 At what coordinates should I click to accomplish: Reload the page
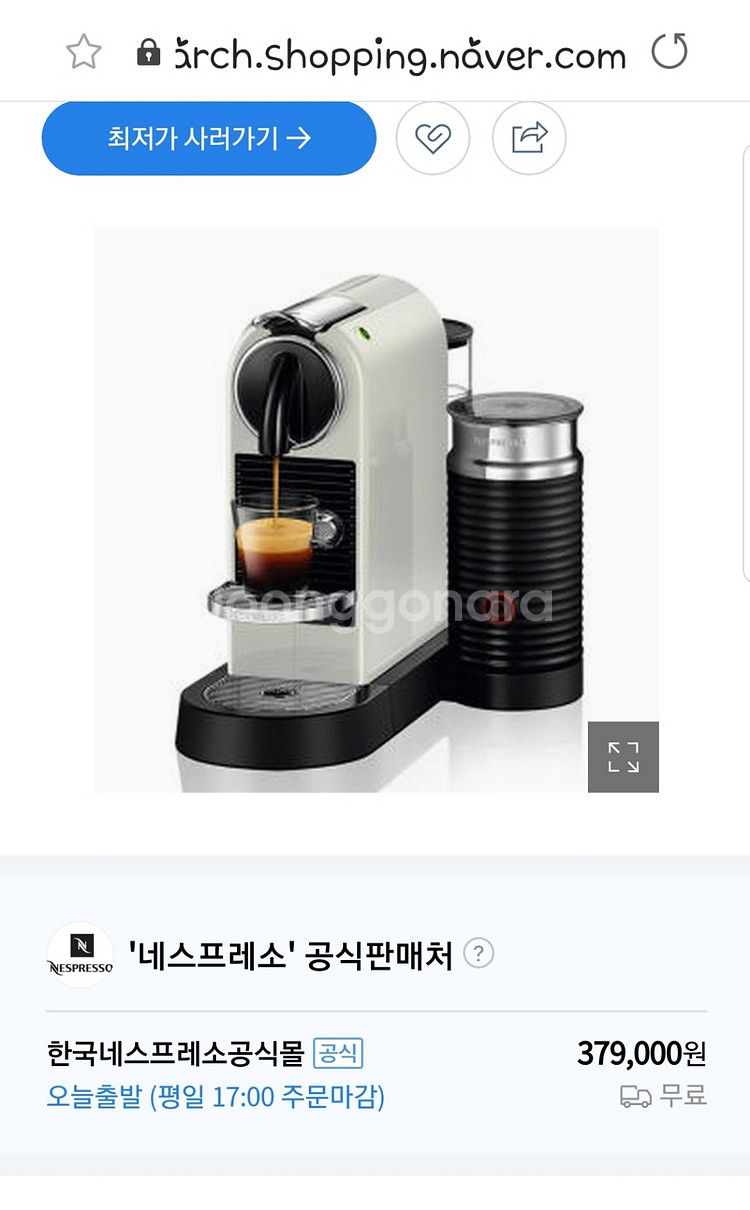[669, 51]
